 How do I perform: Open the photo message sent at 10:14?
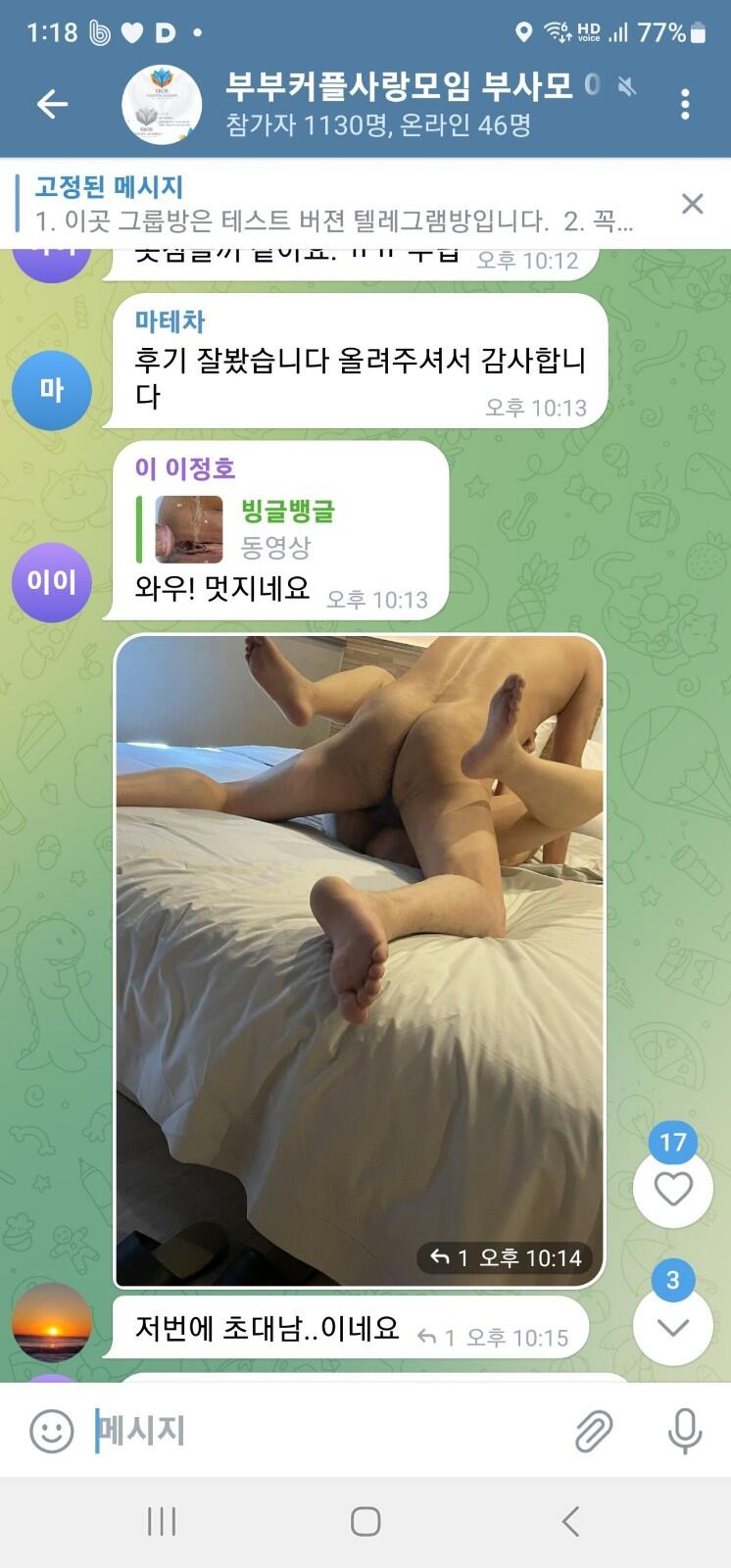360,960
